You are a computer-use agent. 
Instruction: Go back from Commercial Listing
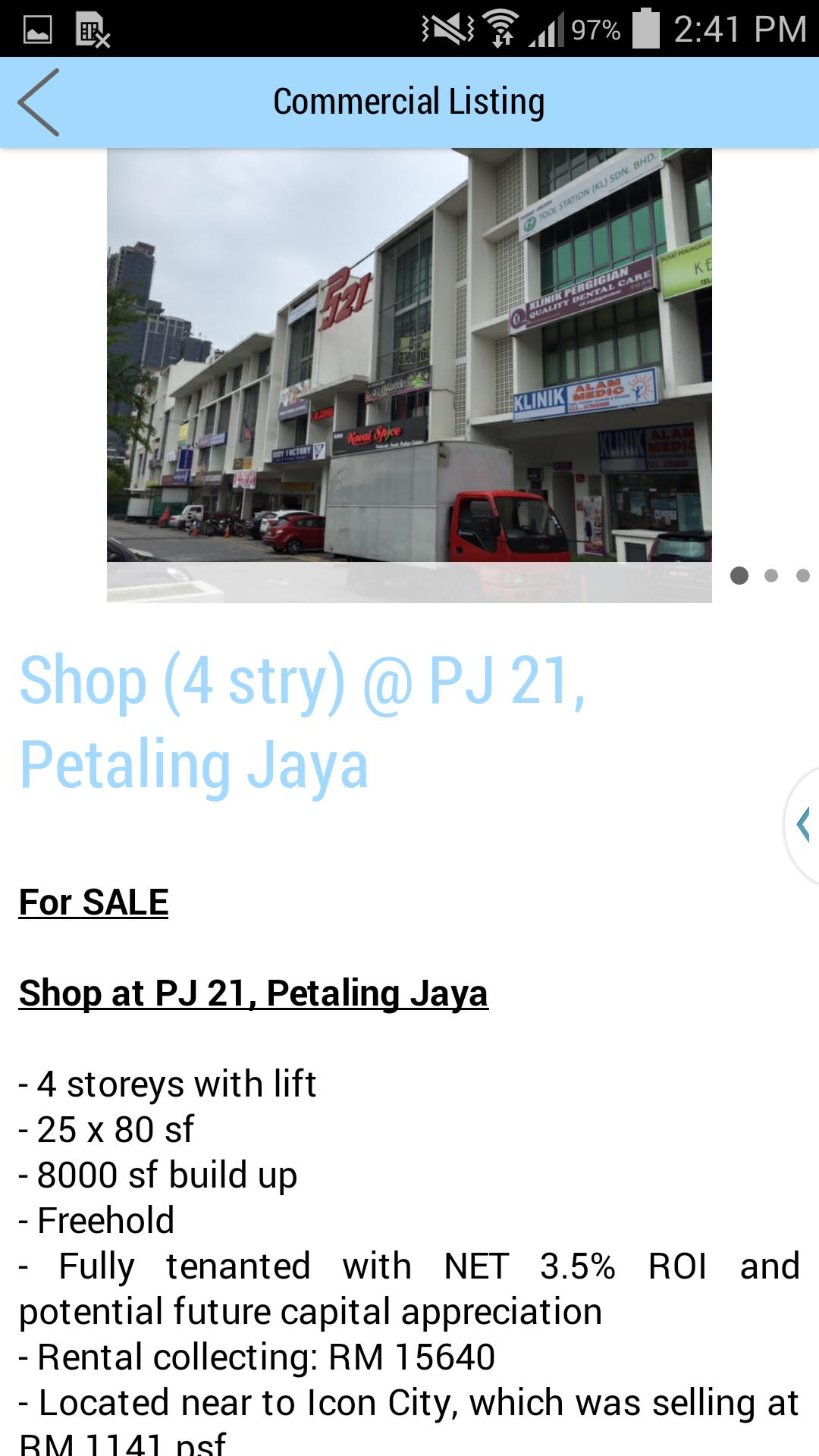click(39, 102)
